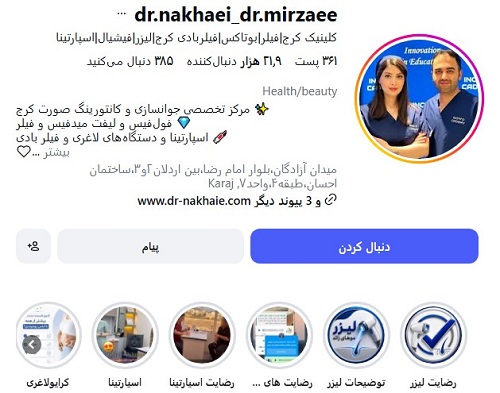Open توضیحات لیزر highlight
500x393 pixels.
(356, 335)
